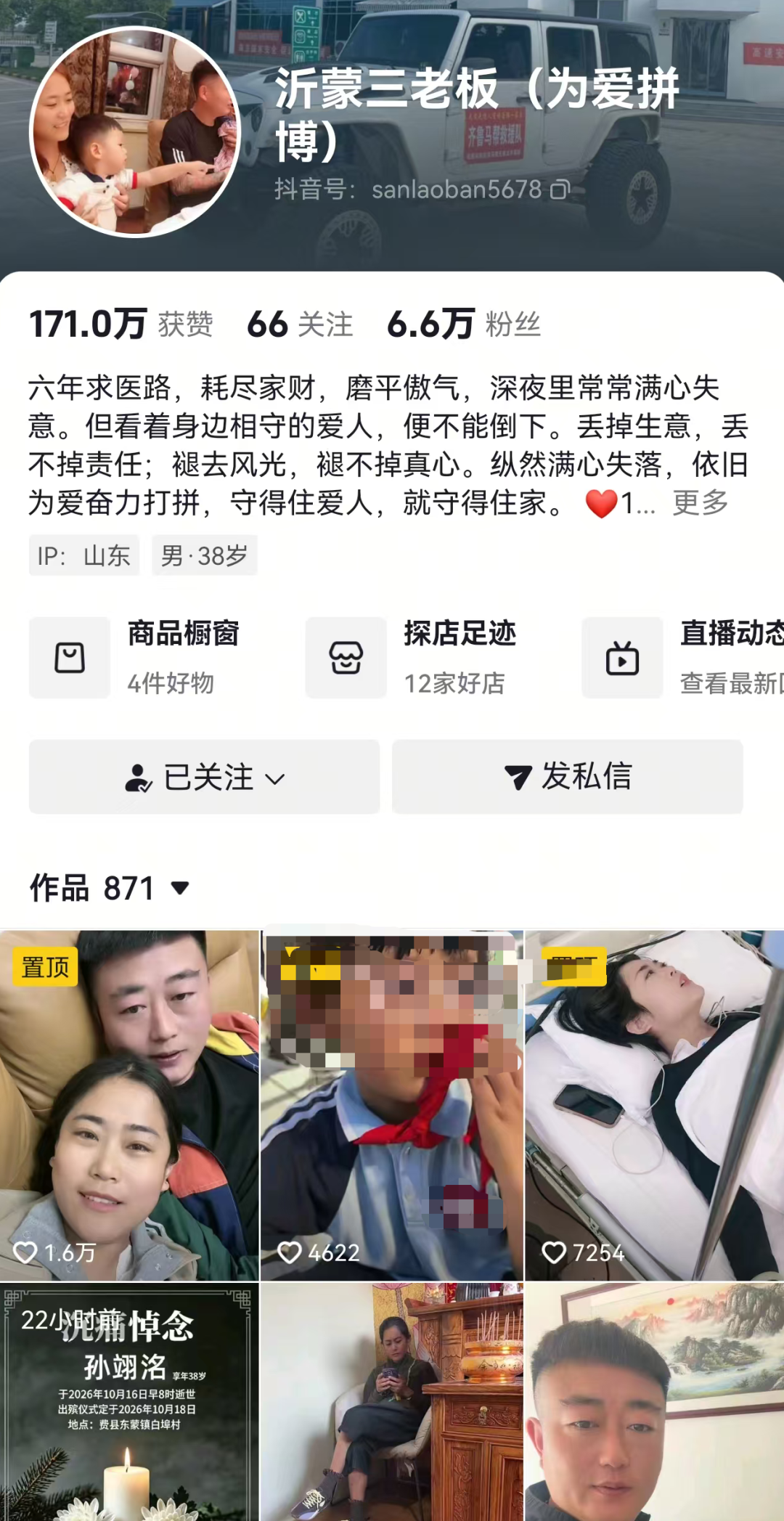The height and width of the screenshot is (1521, 784).
Task: Open the profile avatar photo
Action: pyautogui.click(x=135, y=132)
